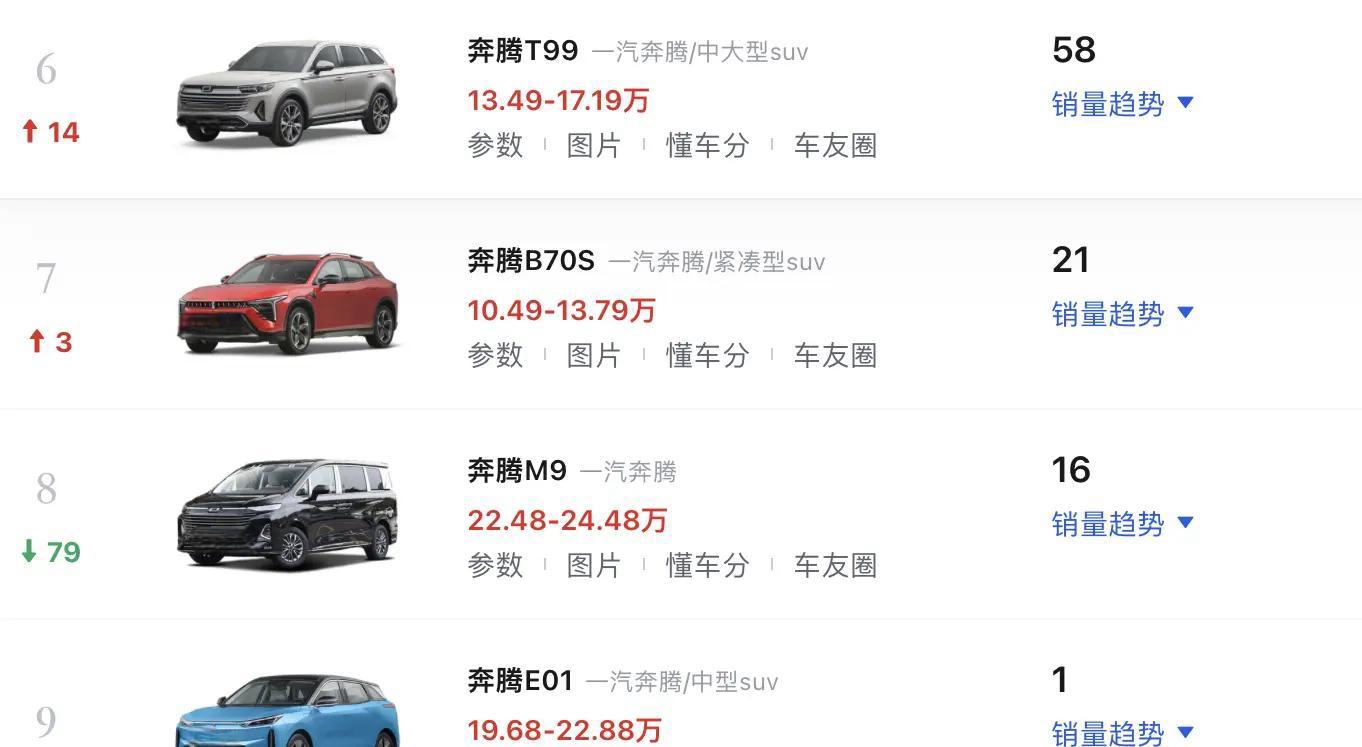The image size is (1362, 747).
Task: Open 懂车分 for 奔腾T99
Action: tap(707, 145)
